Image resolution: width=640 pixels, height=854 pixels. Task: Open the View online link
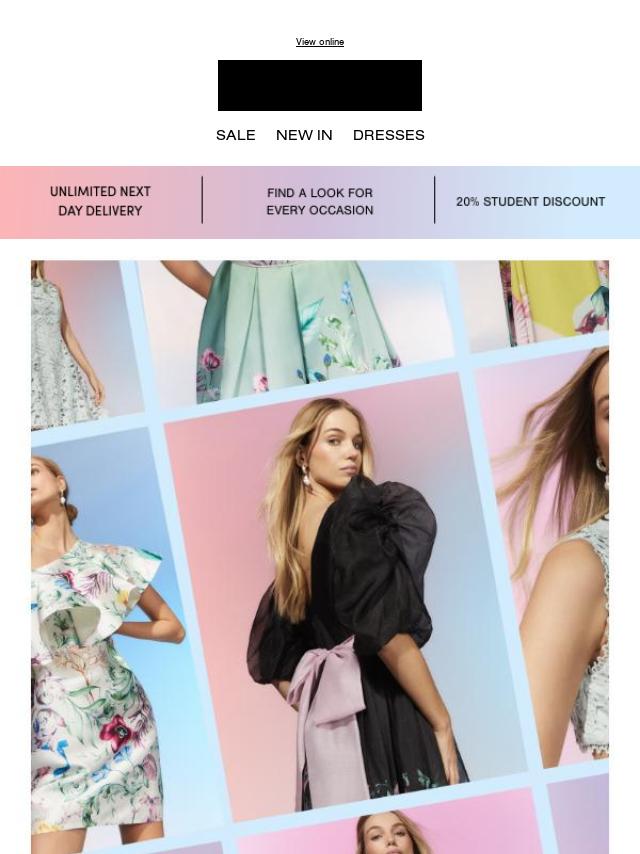pyautogui.click(x=320, y=42)
